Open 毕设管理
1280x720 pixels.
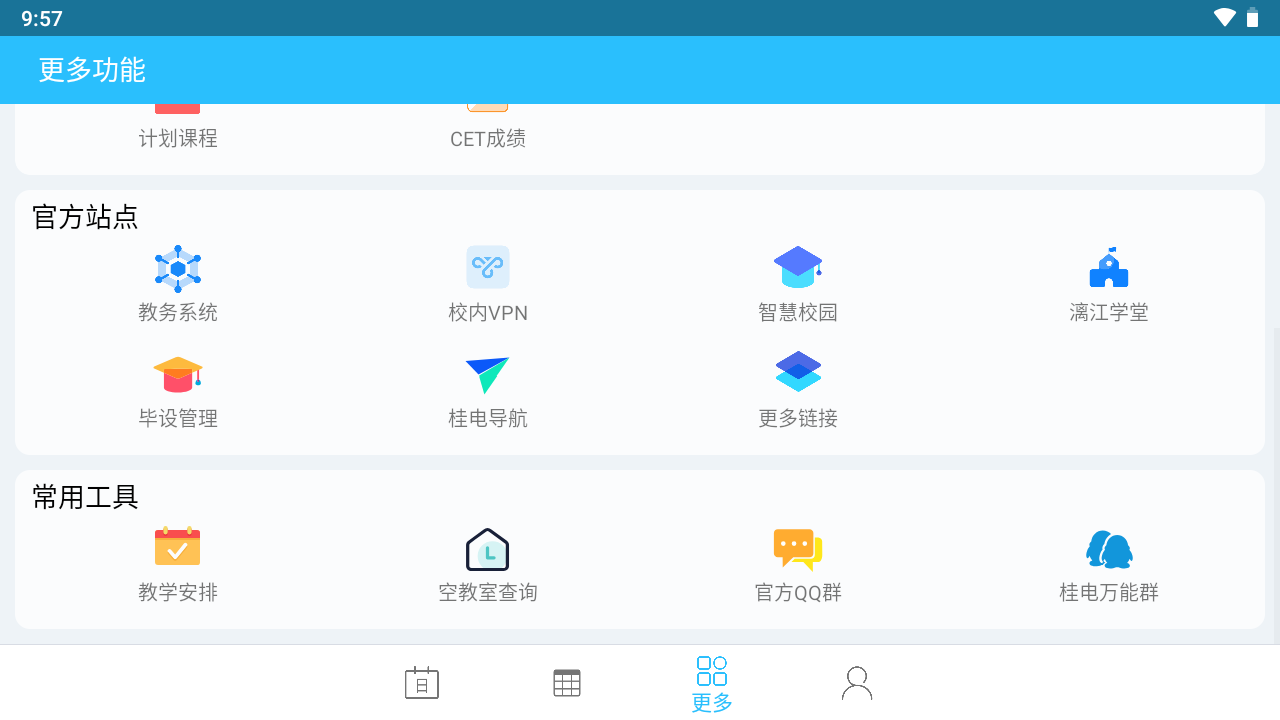coord(178,391)
